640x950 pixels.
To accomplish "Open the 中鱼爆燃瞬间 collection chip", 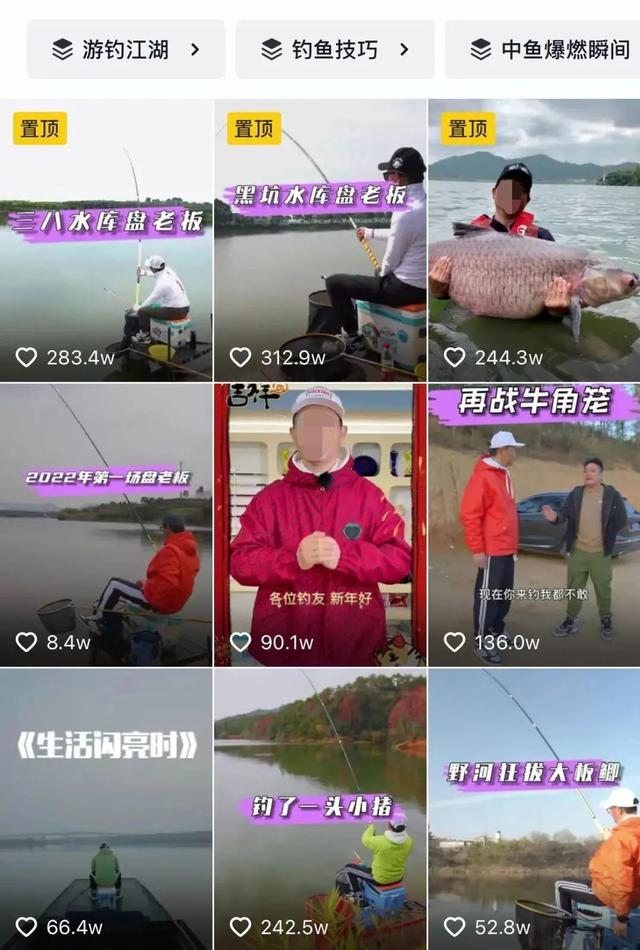I will click(545, 49).
